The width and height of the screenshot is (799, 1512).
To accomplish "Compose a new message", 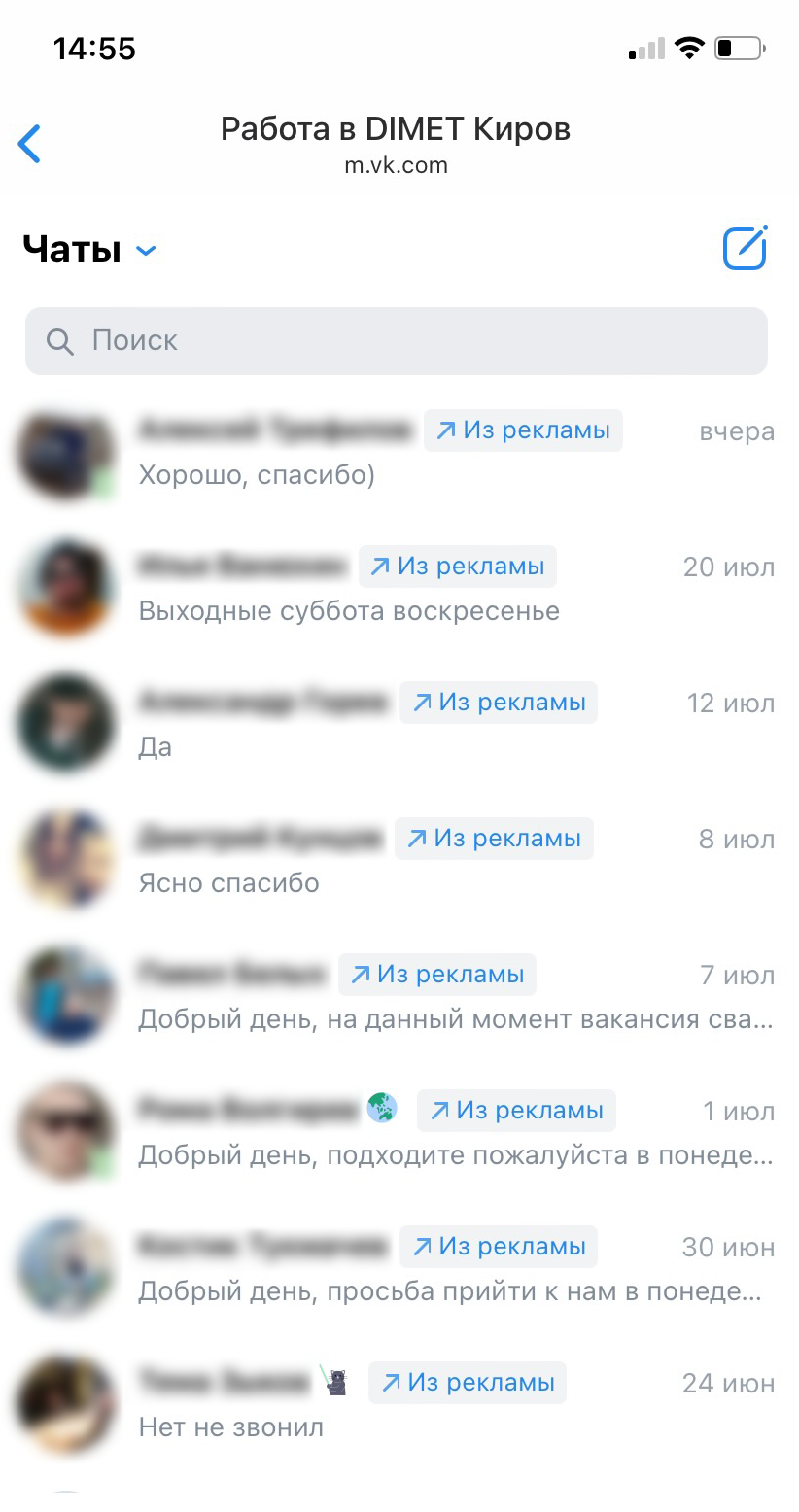I will coord(746,248).
